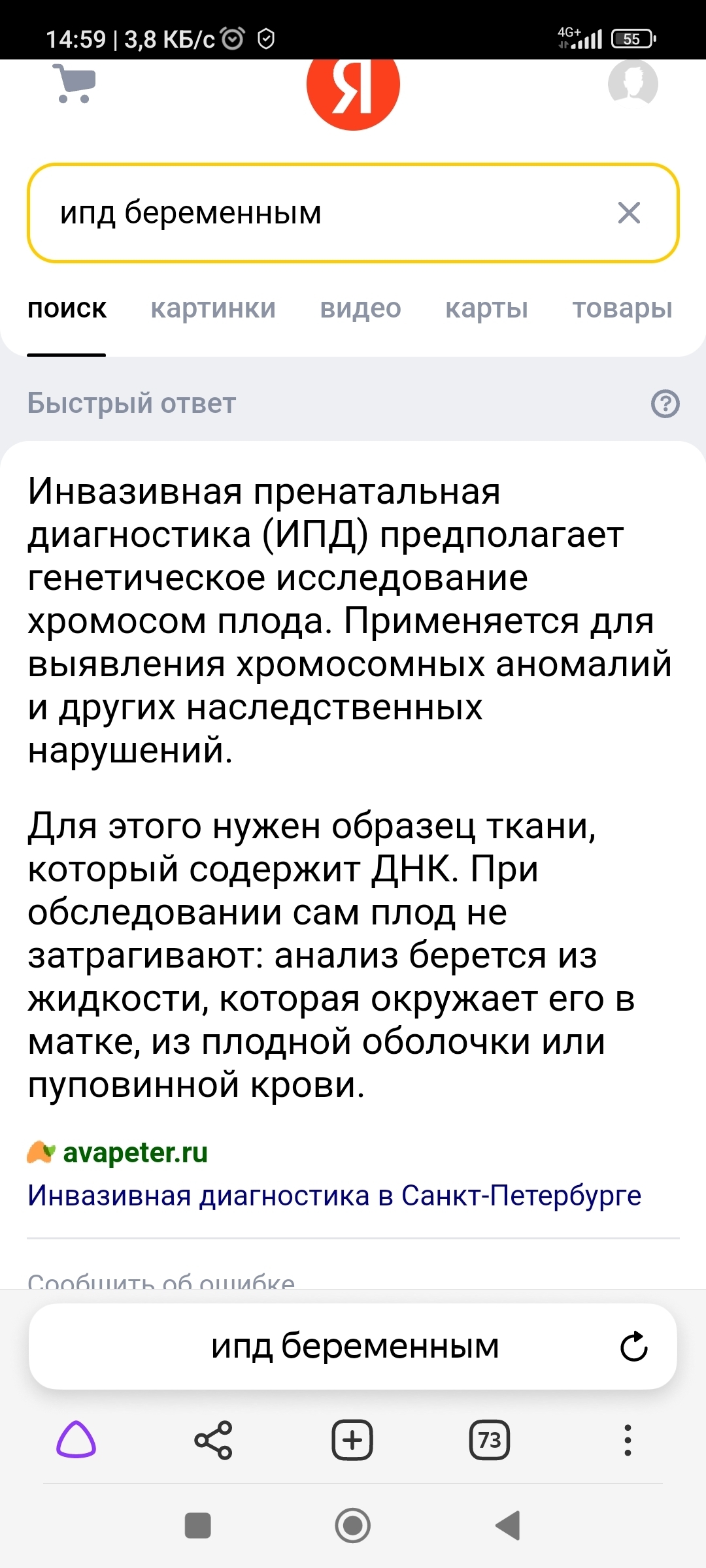Open help for Быстрый ответ
The height and width of the screenshot is (1568, 706).
665,404
